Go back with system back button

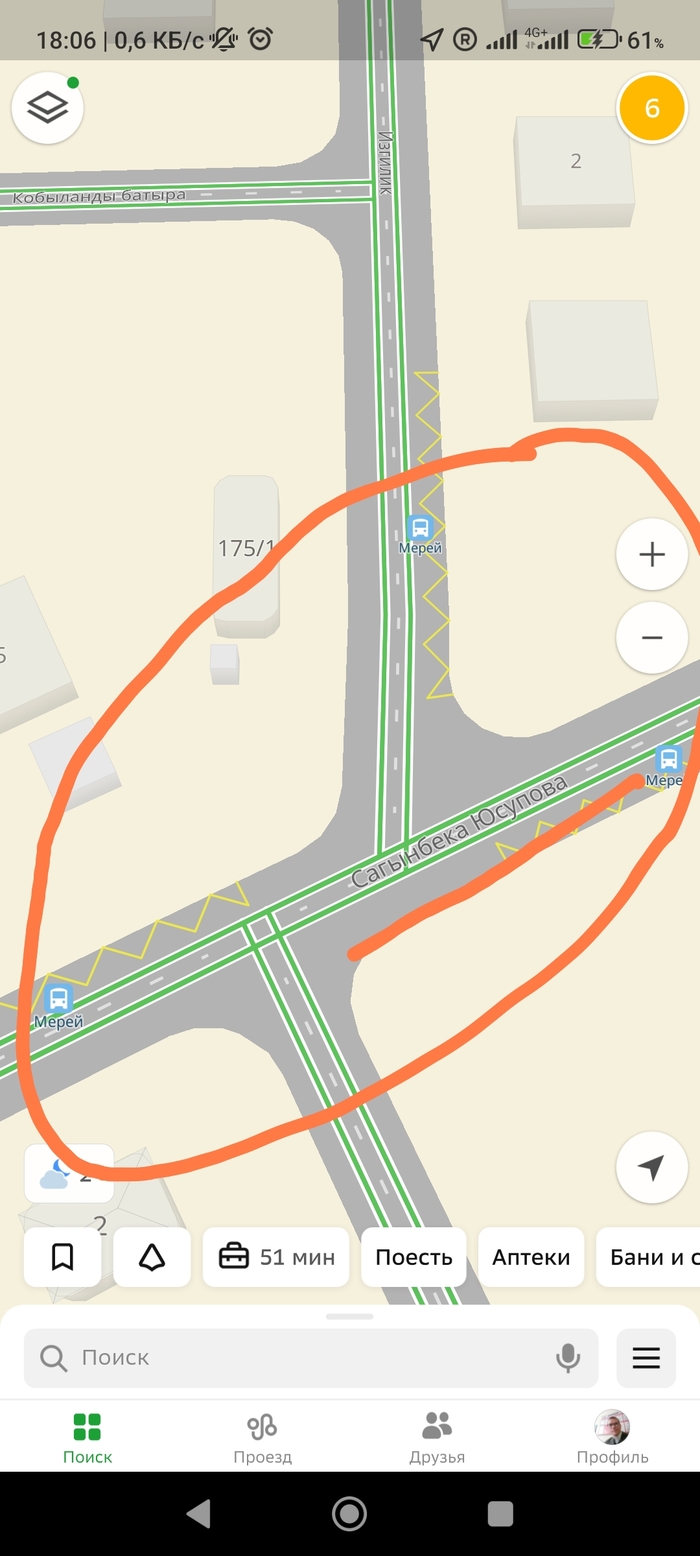[198, 1513]
